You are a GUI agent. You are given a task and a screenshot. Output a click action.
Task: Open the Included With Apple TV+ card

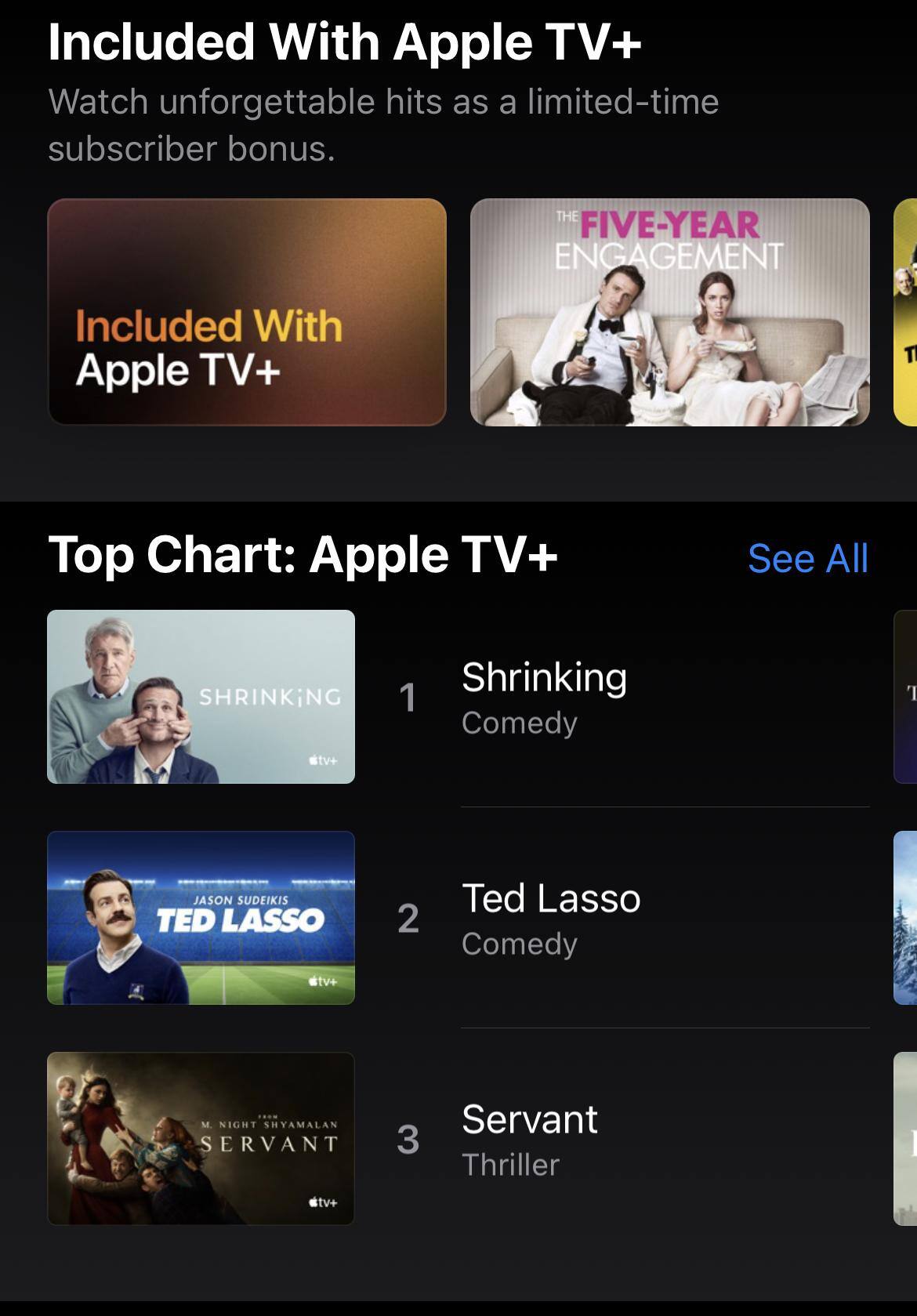[x=247, y=312]
